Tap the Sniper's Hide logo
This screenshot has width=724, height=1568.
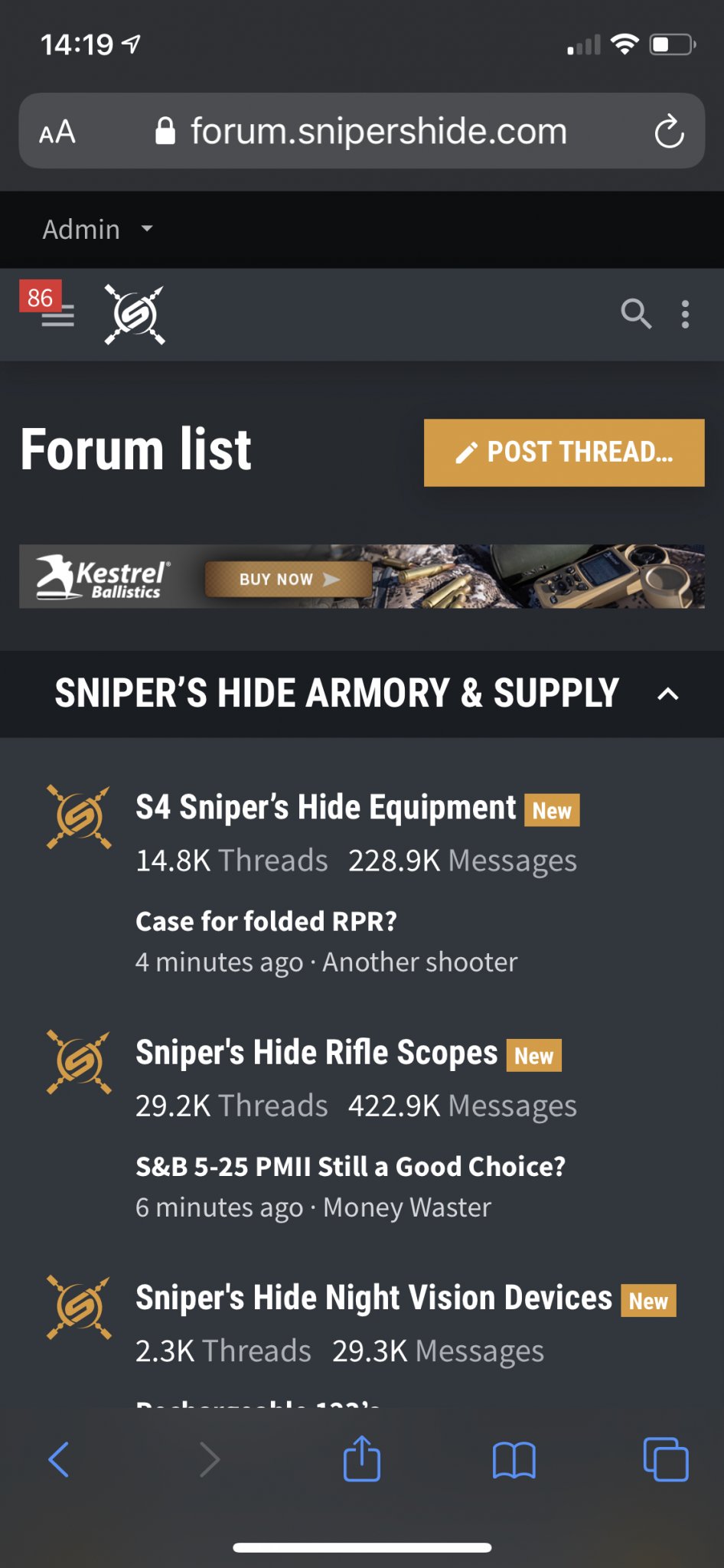pos(135,314)
